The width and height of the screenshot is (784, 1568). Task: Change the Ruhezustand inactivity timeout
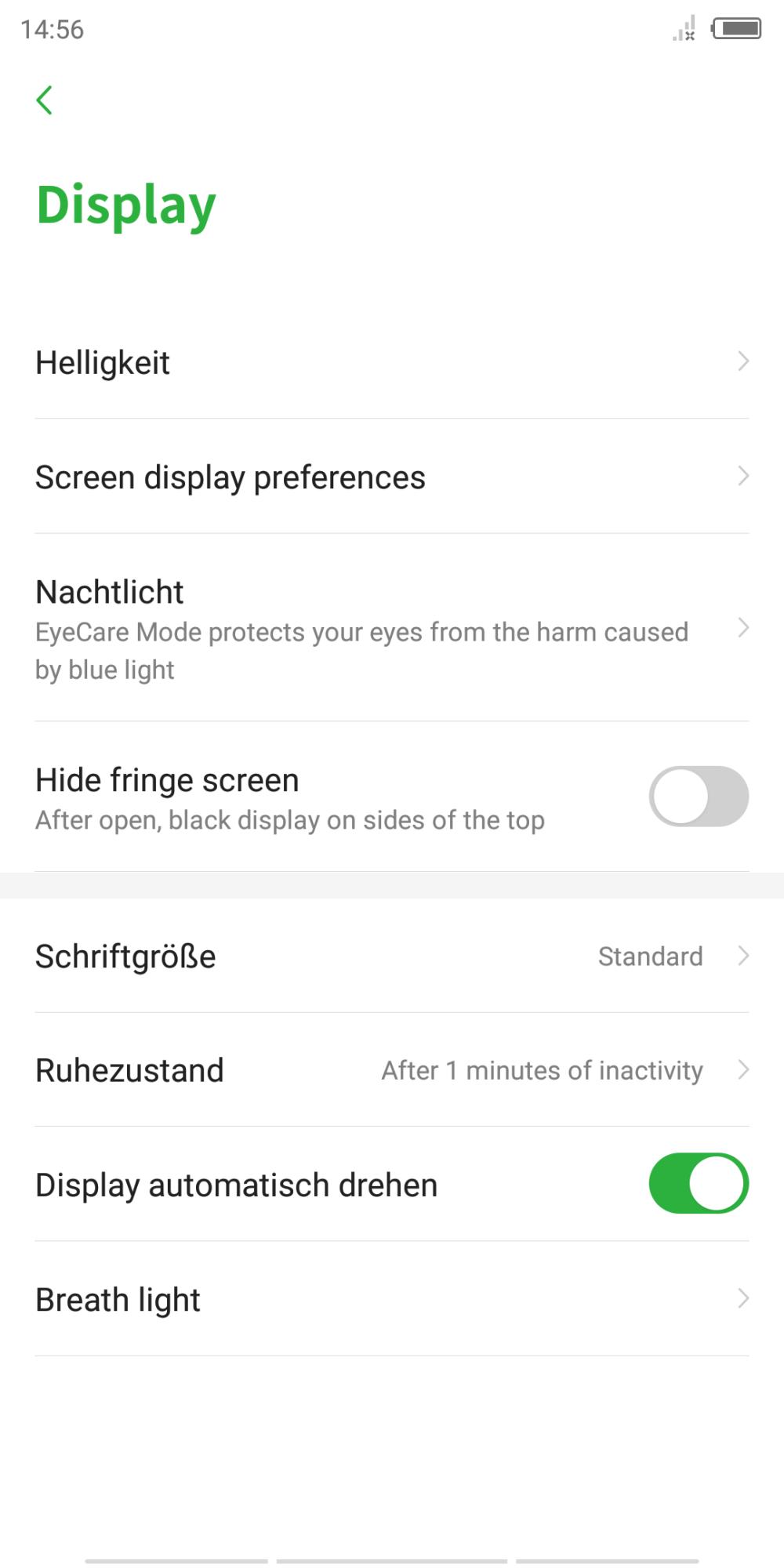392,1070
